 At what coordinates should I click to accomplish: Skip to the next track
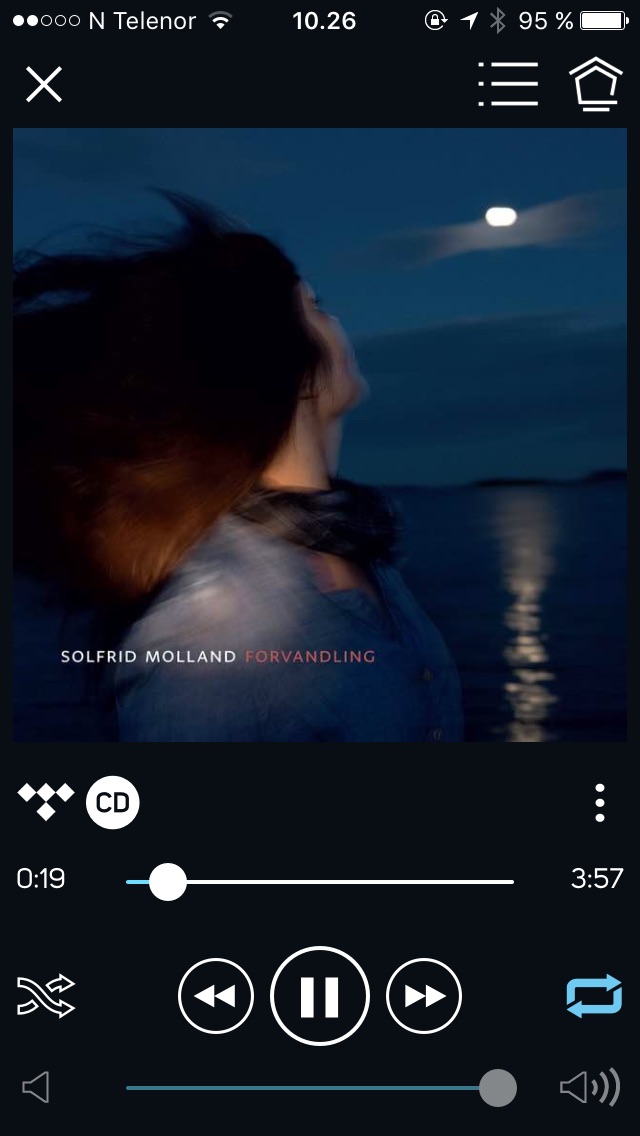424,996
